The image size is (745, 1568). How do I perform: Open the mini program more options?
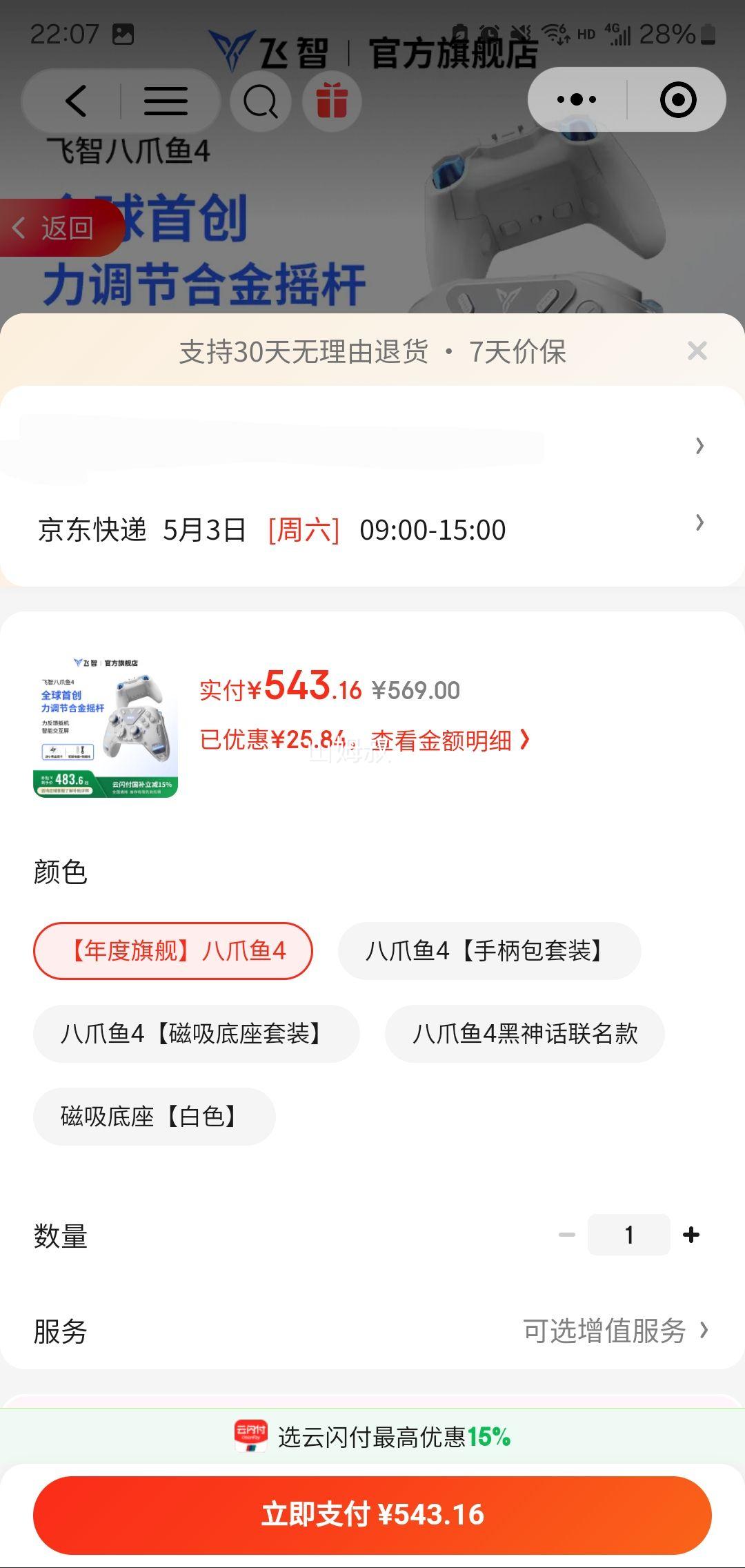(577, 99)
